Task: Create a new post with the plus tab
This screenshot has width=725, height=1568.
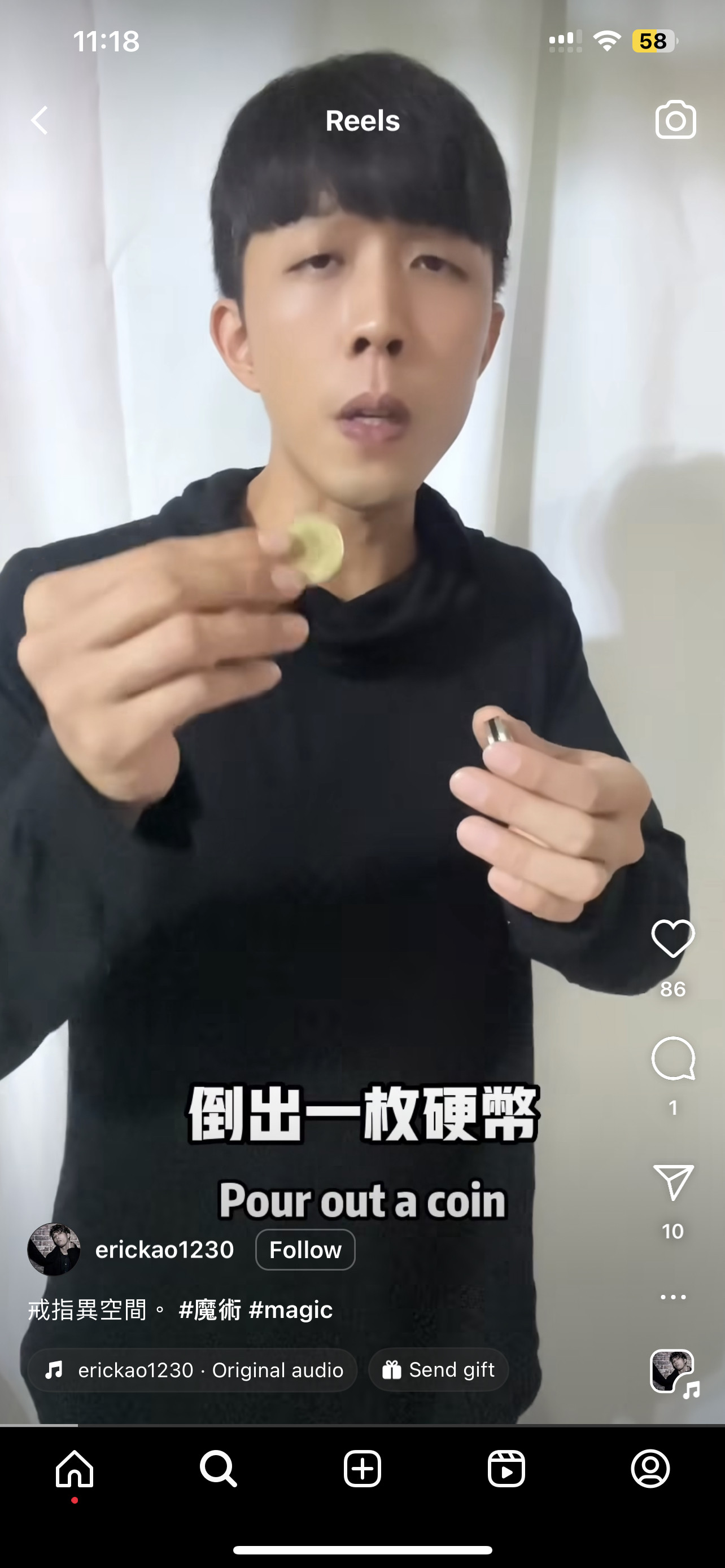Action: point(362,1469)
